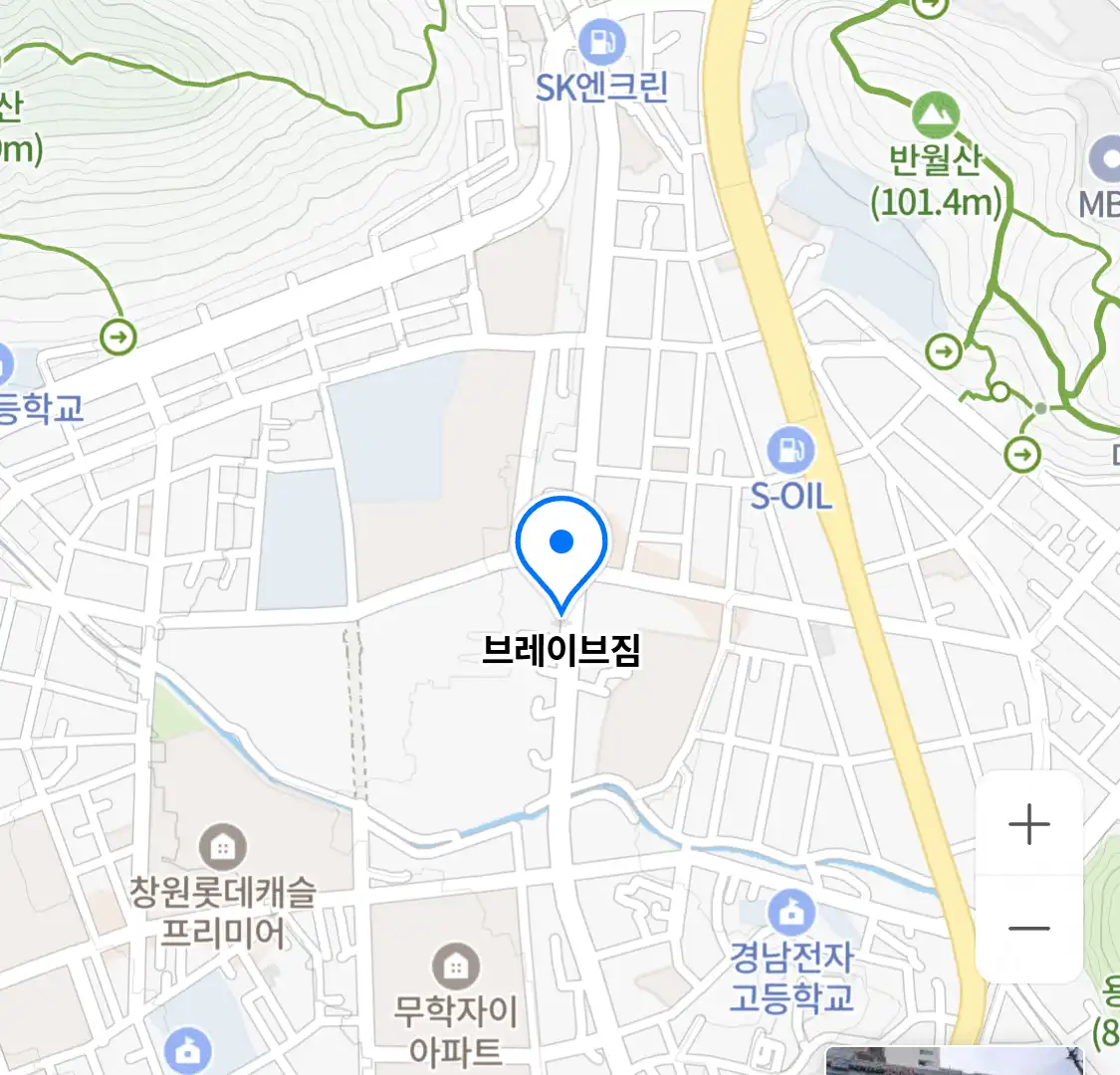The image size is (1120, 1075).
Task: Open the 창원롯데캐슬프리미어 marker
Action: coord(223,847)
